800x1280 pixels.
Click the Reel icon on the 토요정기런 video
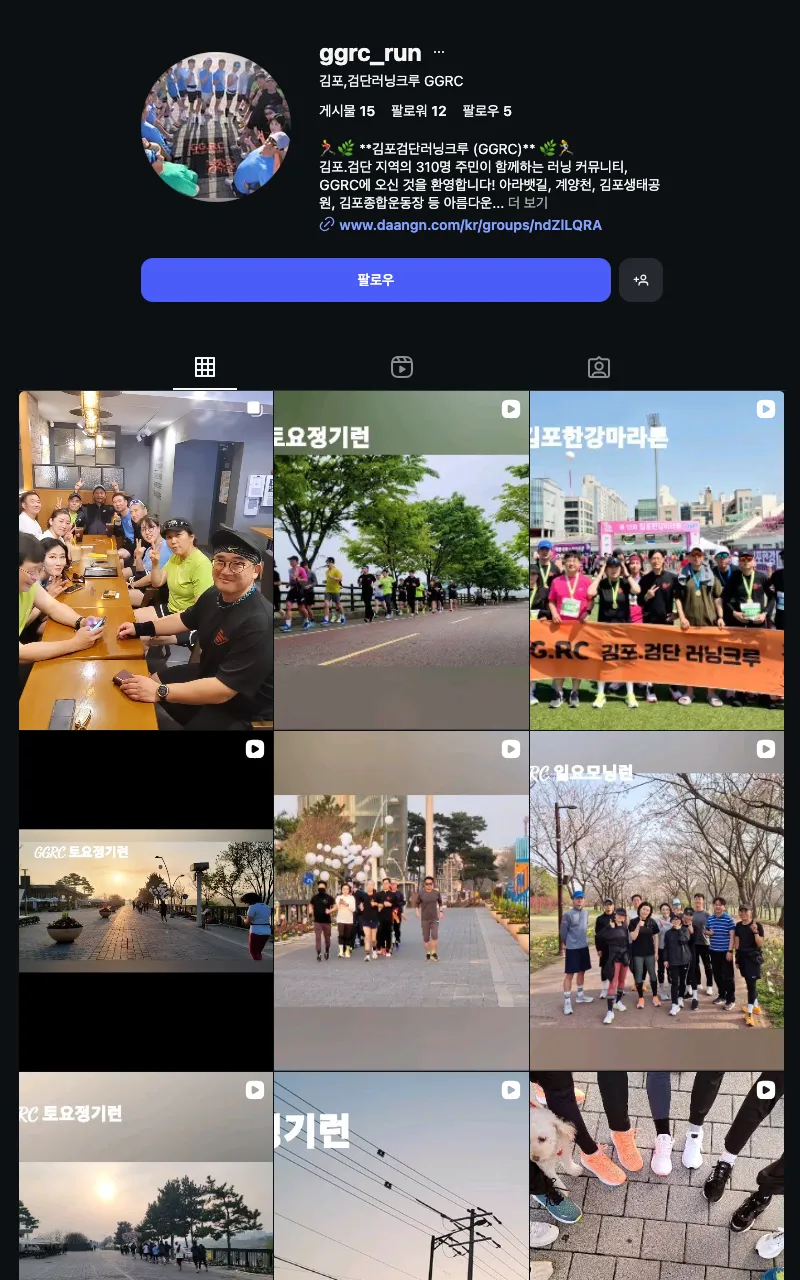511,409
